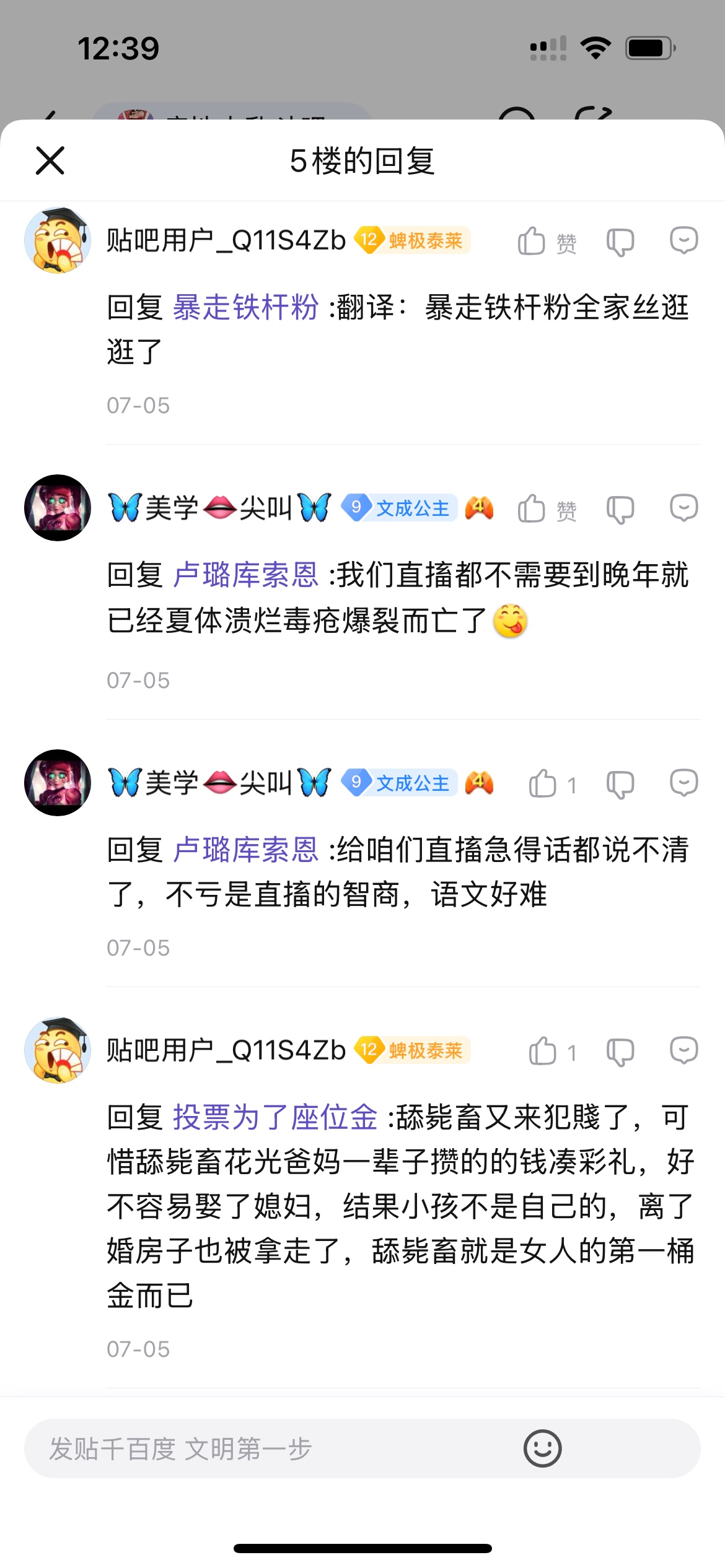The width and height of the screenshot is (725, 1568).
Task: Comment on the reply to 投票为了座位金
Action: pyautogui.click(x=684, y=1050)
